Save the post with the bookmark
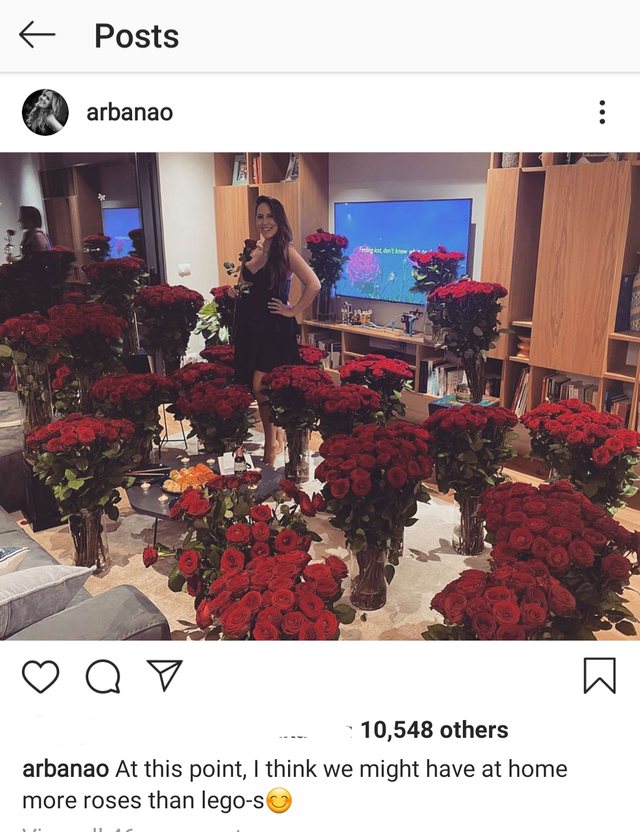The width and height of the screenshot is (640, 832). tap(599, 677)
